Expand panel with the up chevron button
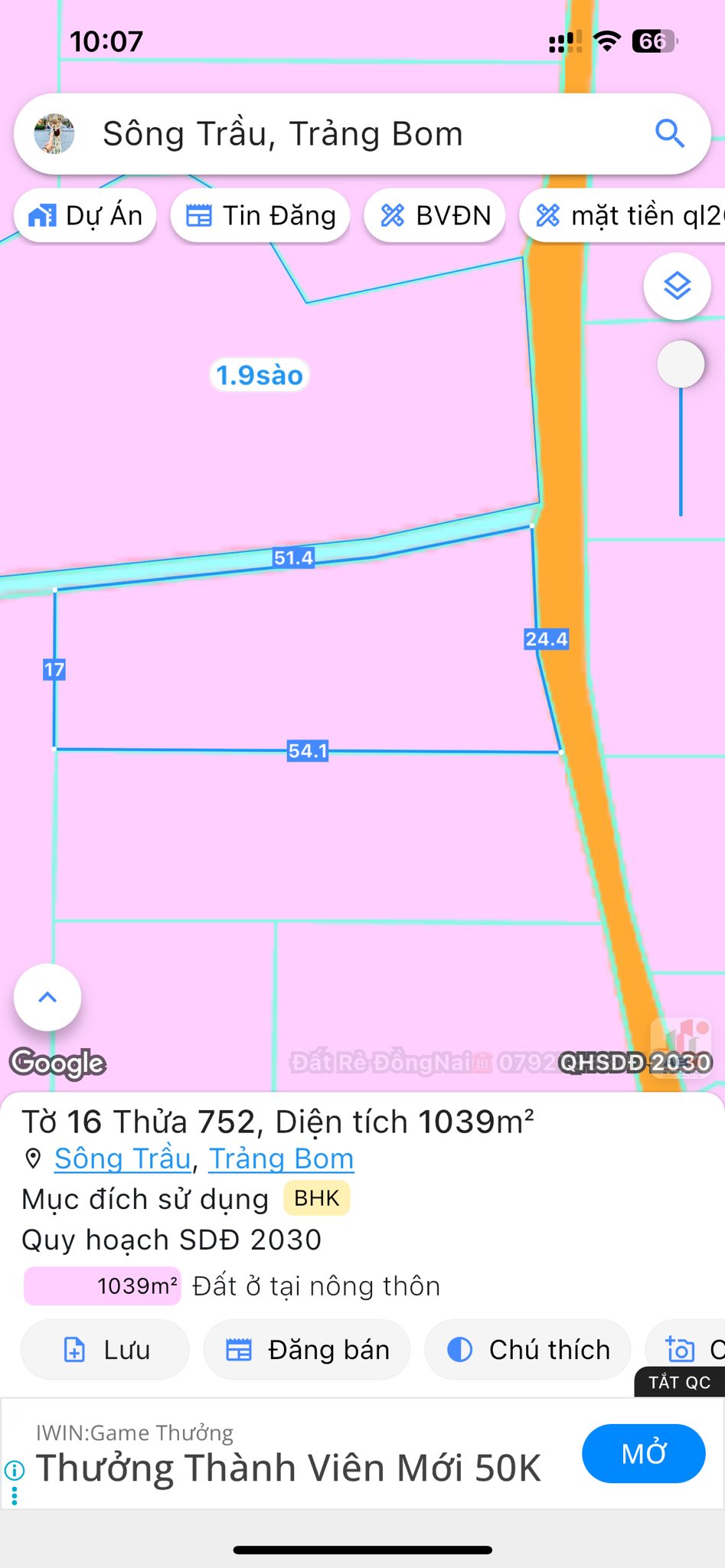725x1568 pixels. [47, 997]
